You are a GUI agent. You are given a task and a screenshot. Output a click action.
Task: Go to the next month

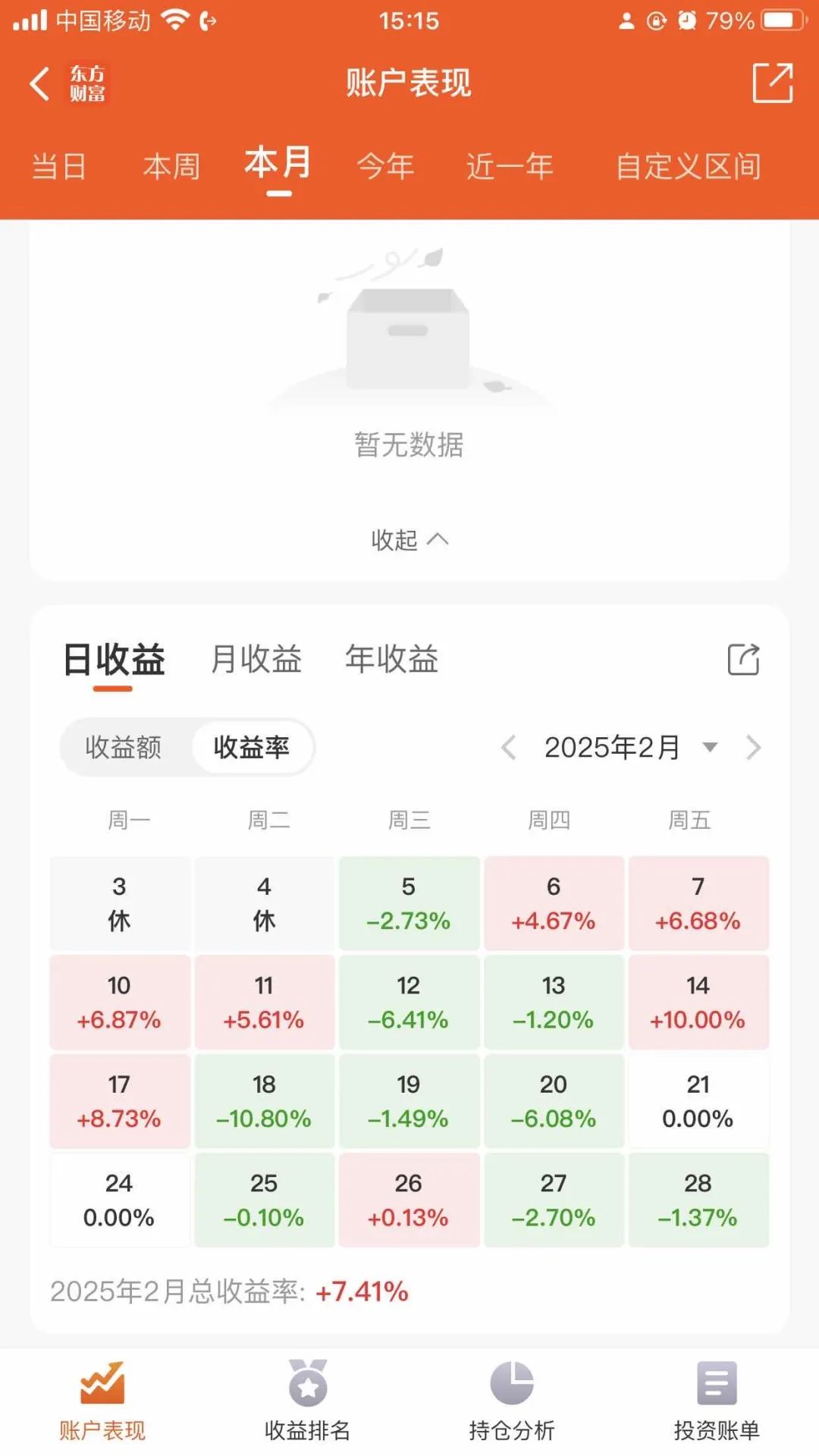[x=753, y=748]
